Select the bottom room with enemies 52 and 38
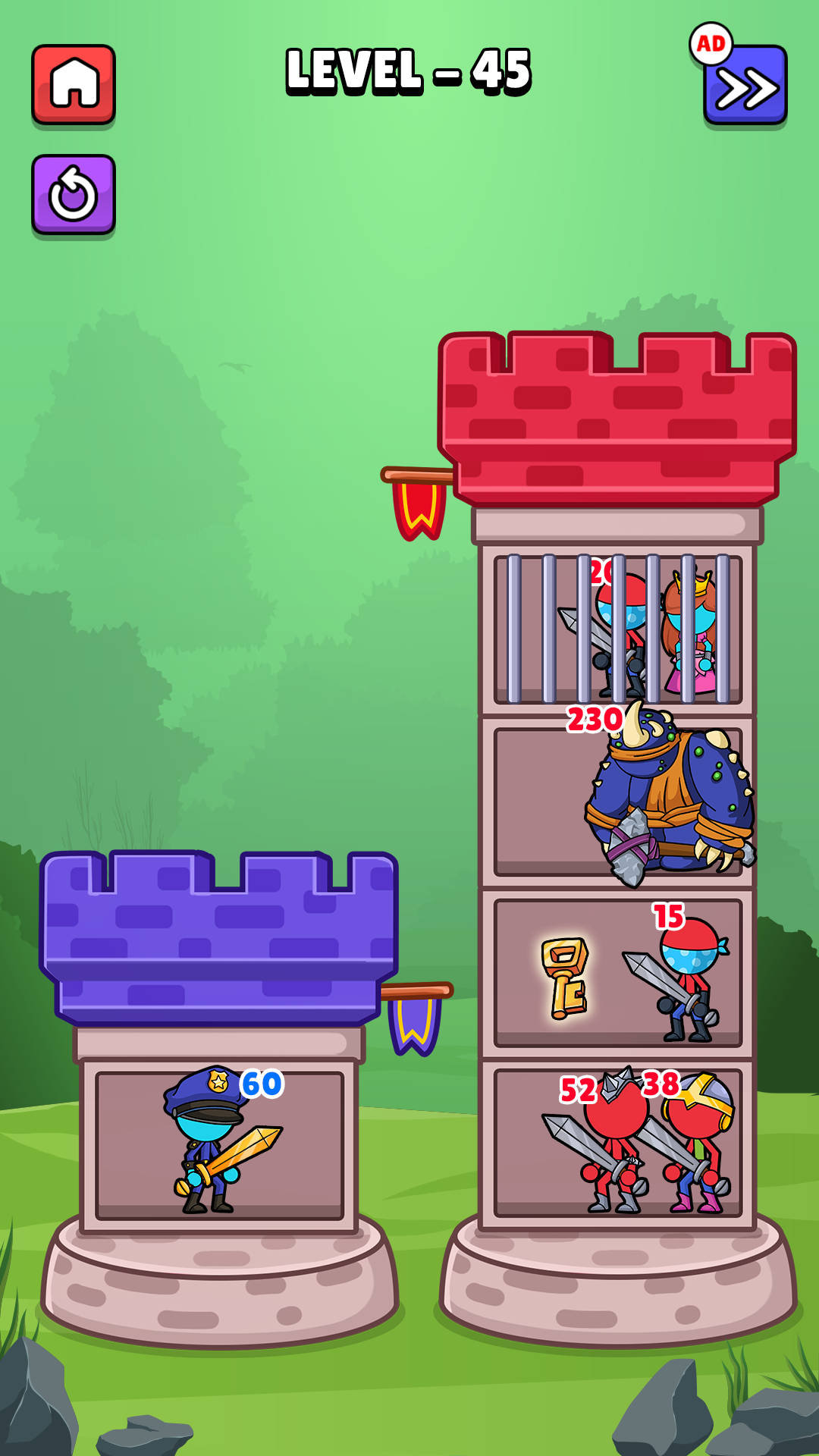The height and width of the screenshot is (1456, 819). tap(617, 1143)
